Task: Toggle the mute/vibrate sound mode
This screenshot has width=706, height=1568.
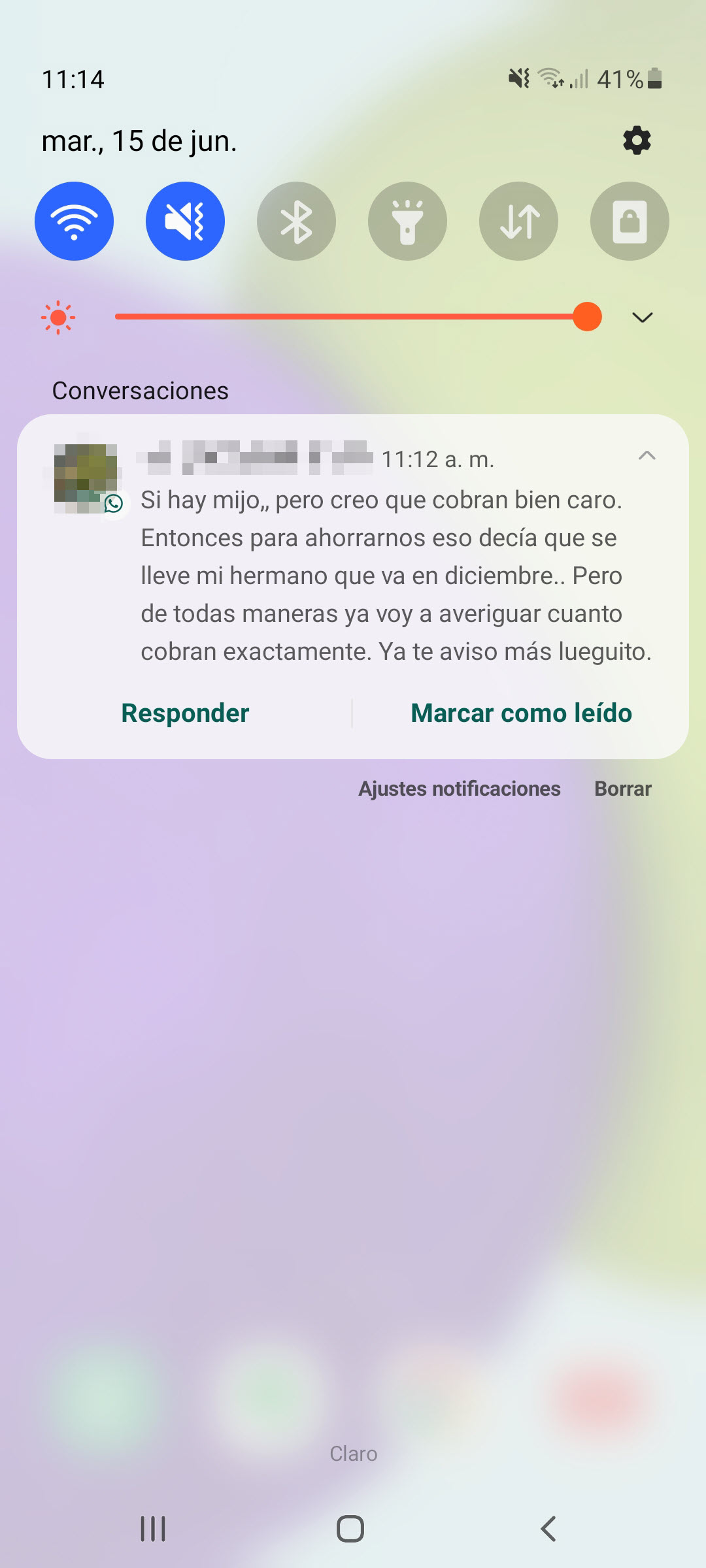Action: tap(185, 221)
